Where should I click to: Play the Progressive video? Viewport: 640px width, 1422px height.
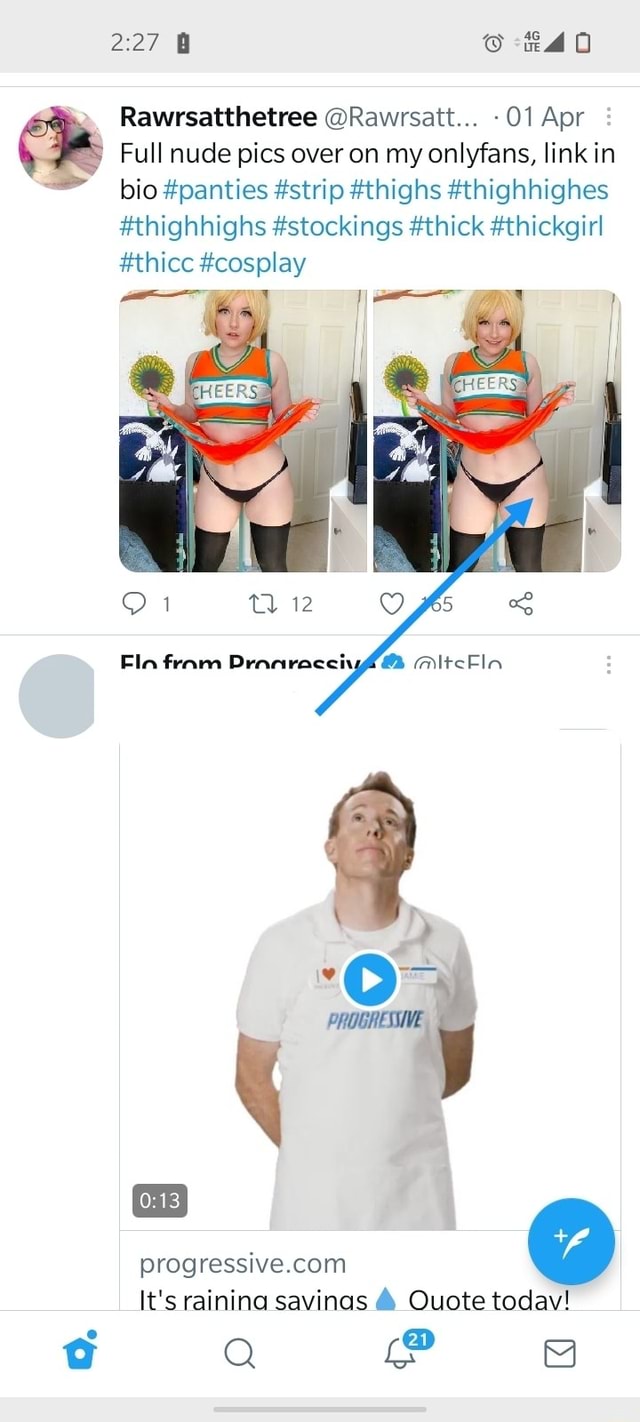click(370, 980)
